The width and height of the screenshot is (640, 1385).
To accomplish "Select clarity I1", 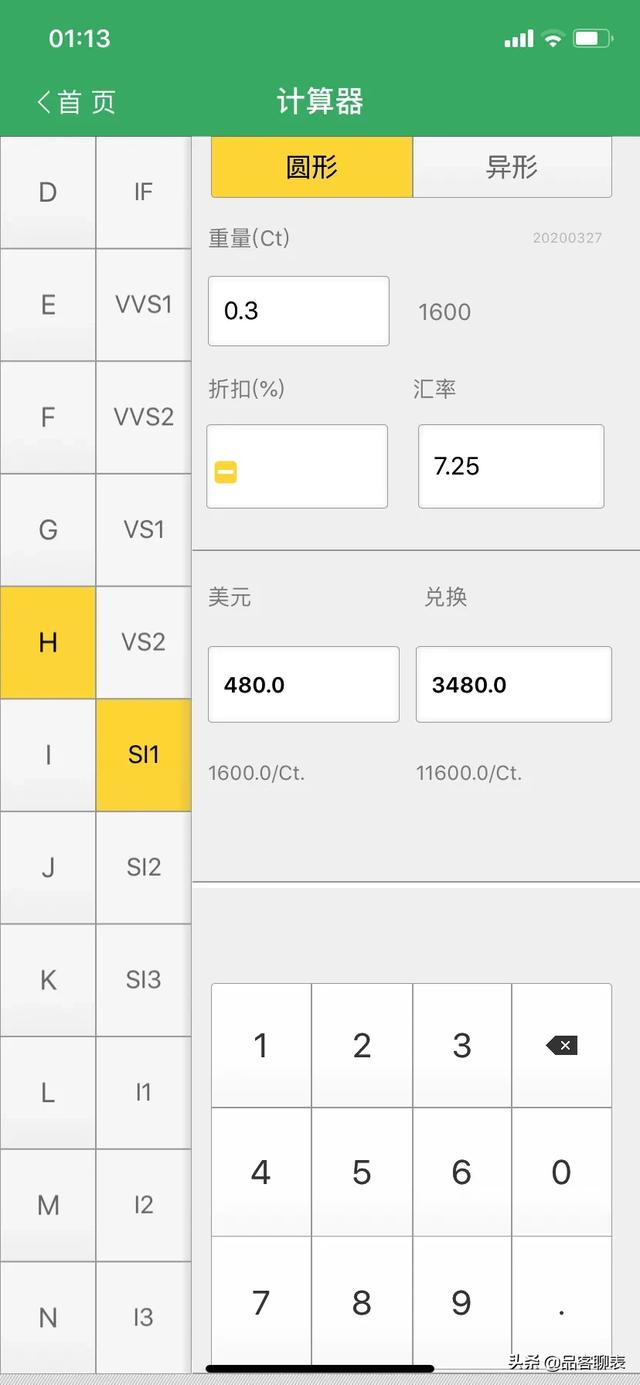I will (143, 1092).
